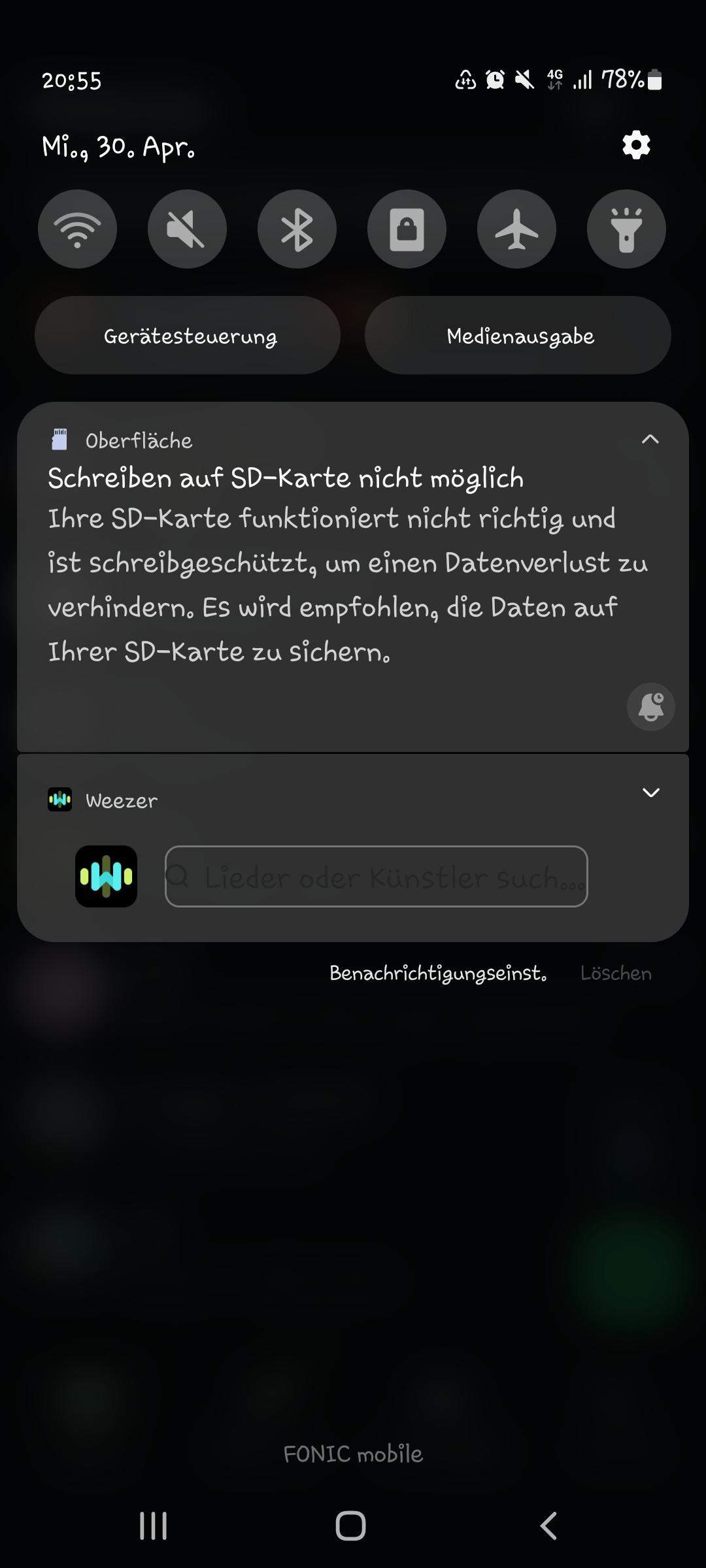
Task: Snooze the SD-Karte notification via the bell icon
Action: click(x=650, y=706)
